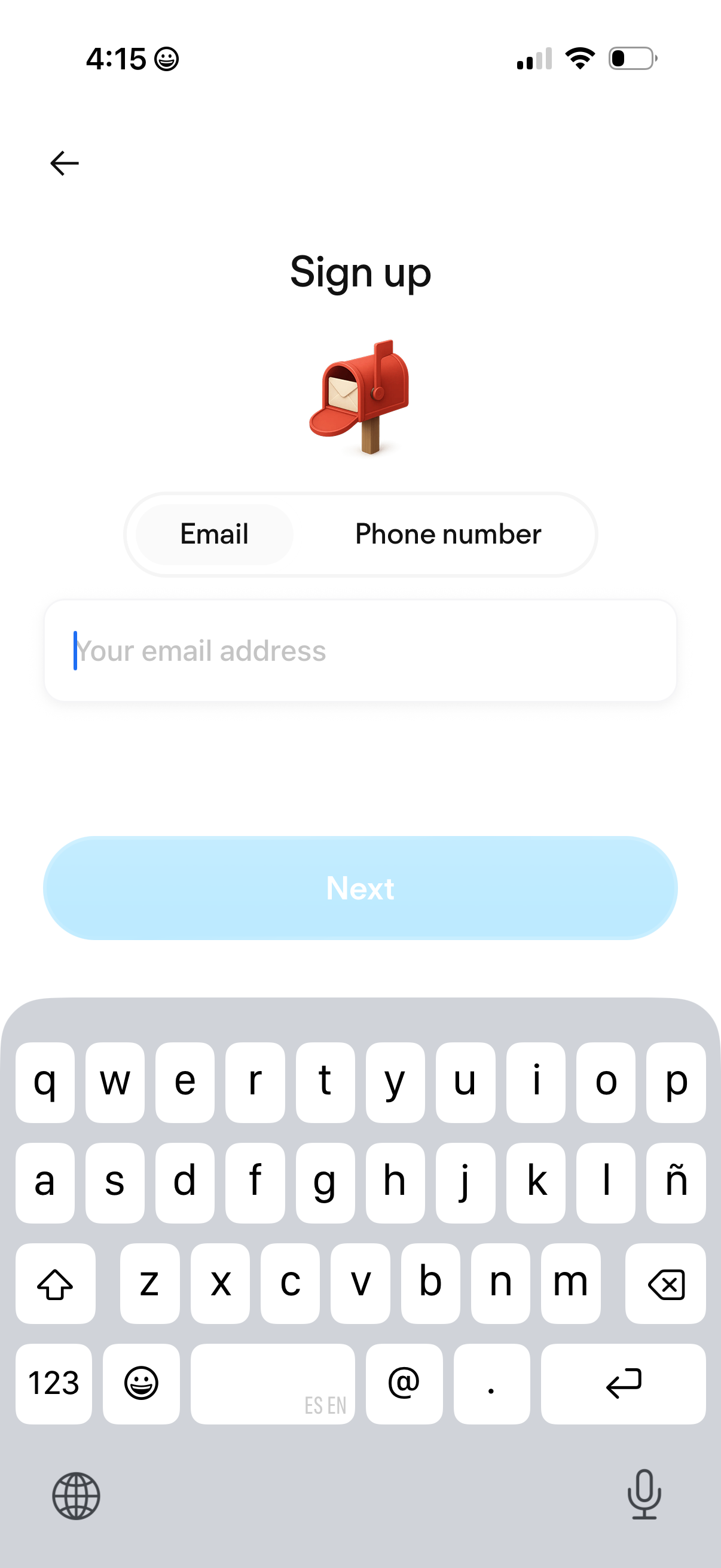Tap the letter ñ key
Screen dimensions: 721x1568
676,1181
